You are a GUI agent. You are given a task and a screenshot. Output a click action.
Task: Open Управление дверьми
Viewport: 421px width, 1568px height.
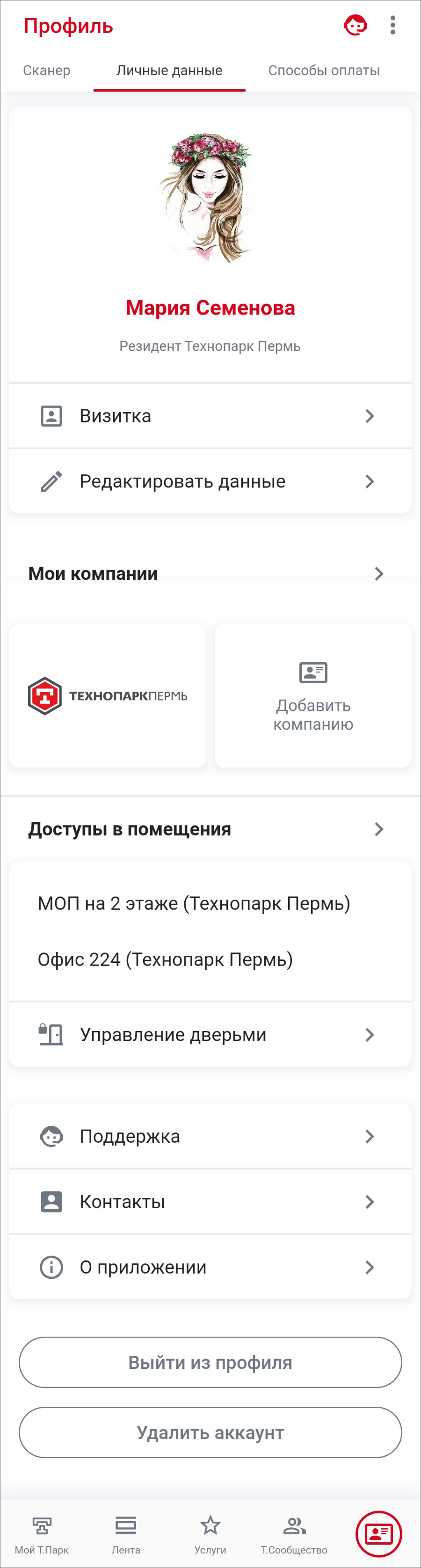(x=210, y=1035)
